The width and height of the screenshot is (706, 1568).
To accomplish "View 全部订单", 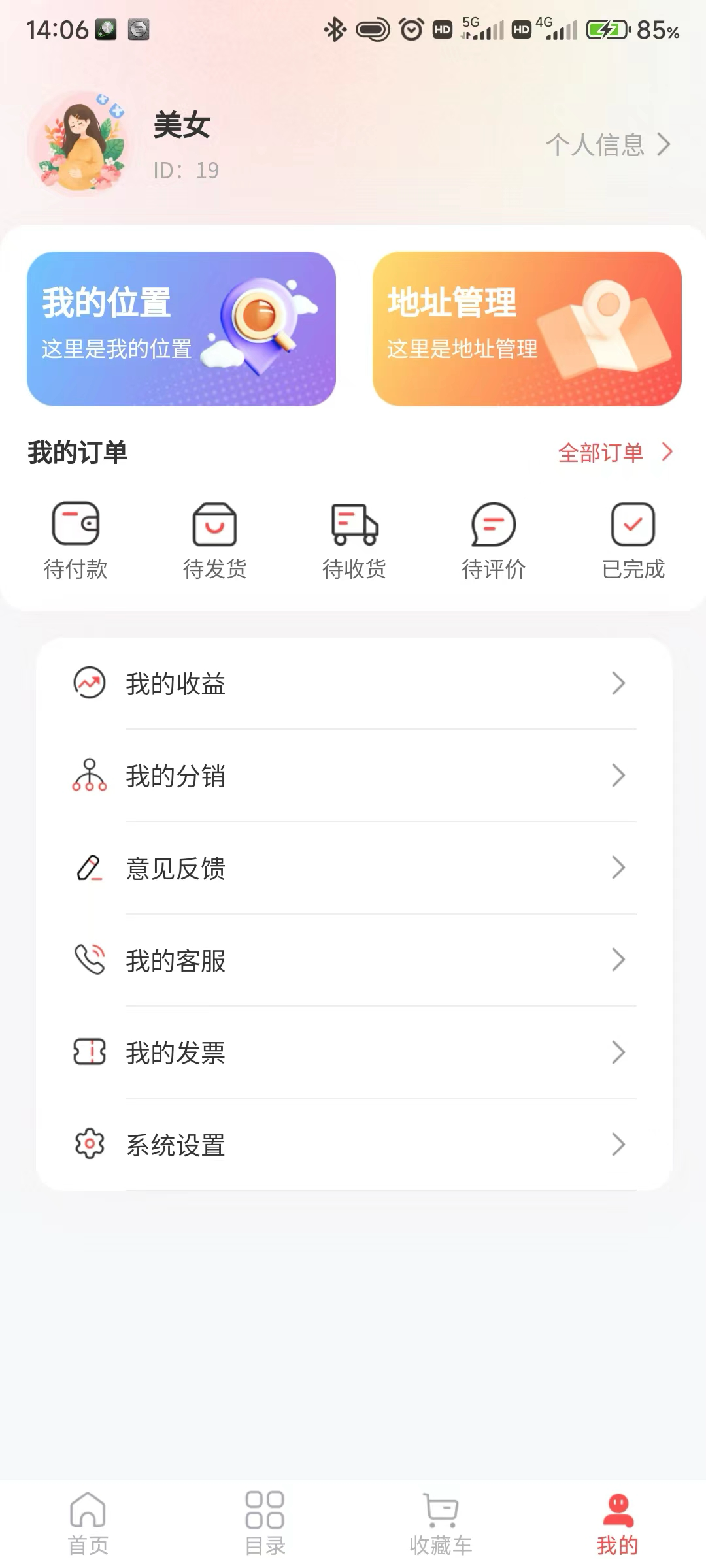I will click(614, 452).
